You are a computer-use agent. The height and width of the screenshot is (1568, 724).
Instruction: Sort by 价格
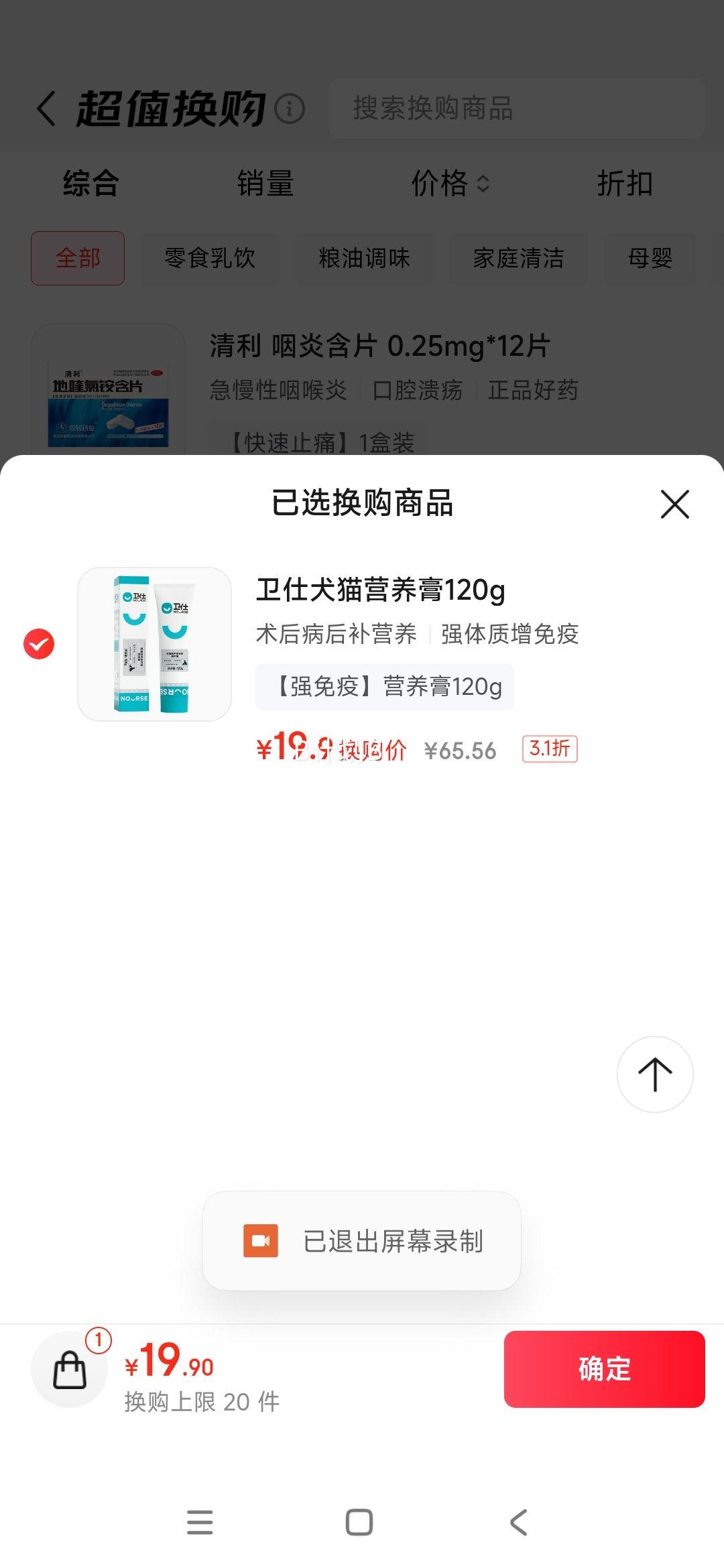pos(449,184)
